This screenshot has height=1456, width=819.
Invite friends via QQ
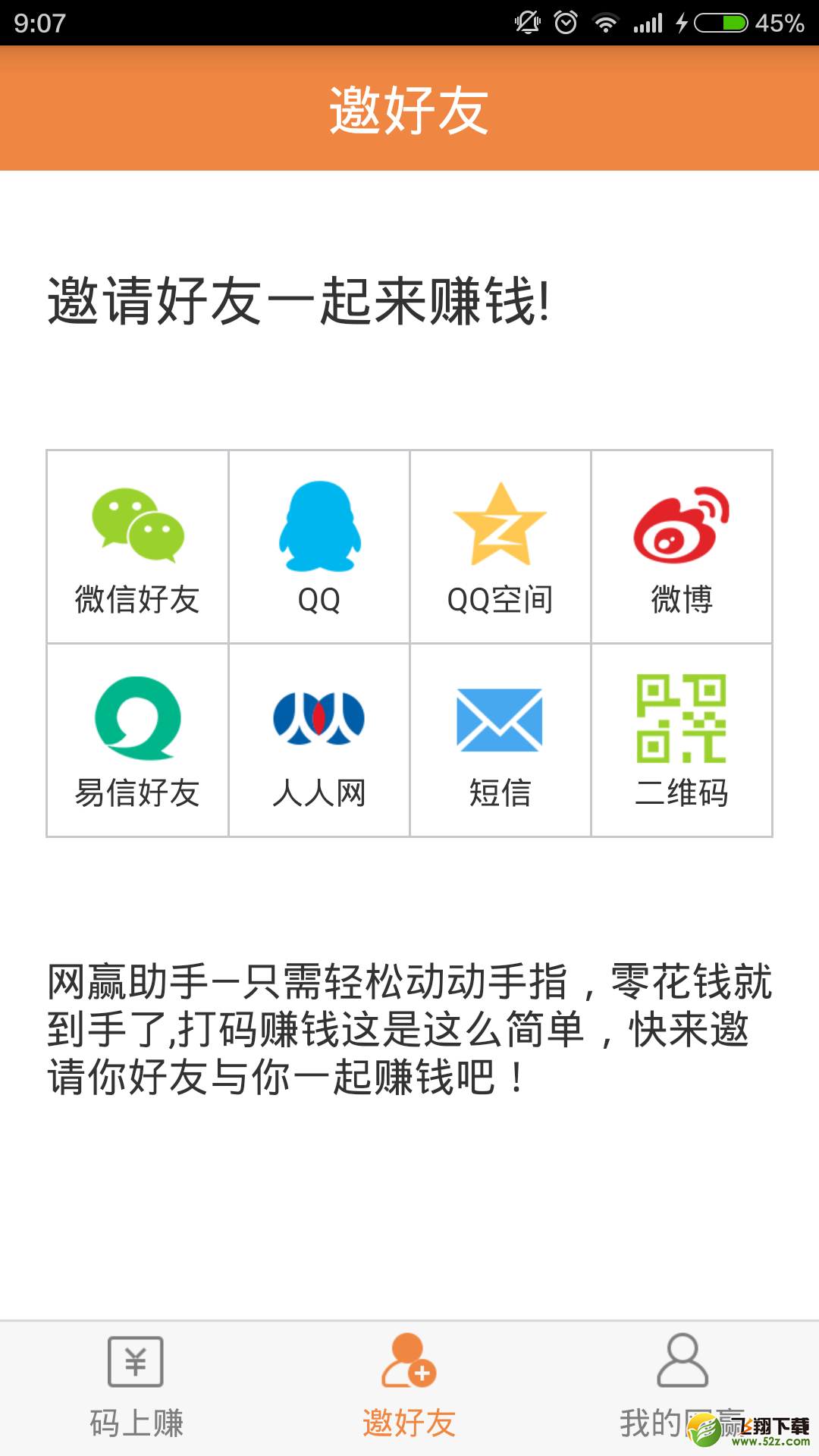[319, 548]
